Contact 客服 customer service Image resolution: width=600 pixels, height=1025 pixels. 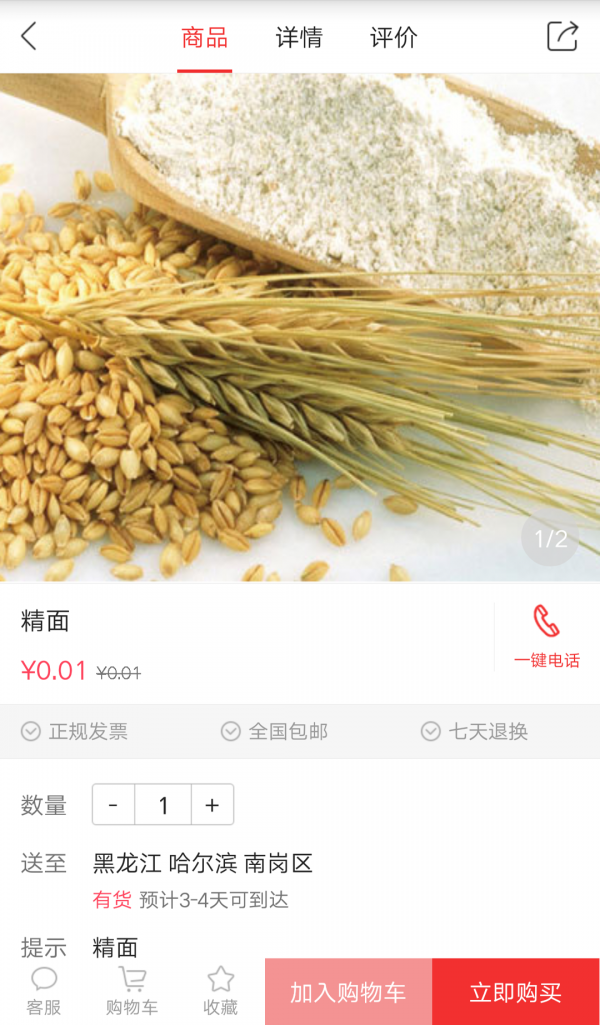[x=44, y=991]
